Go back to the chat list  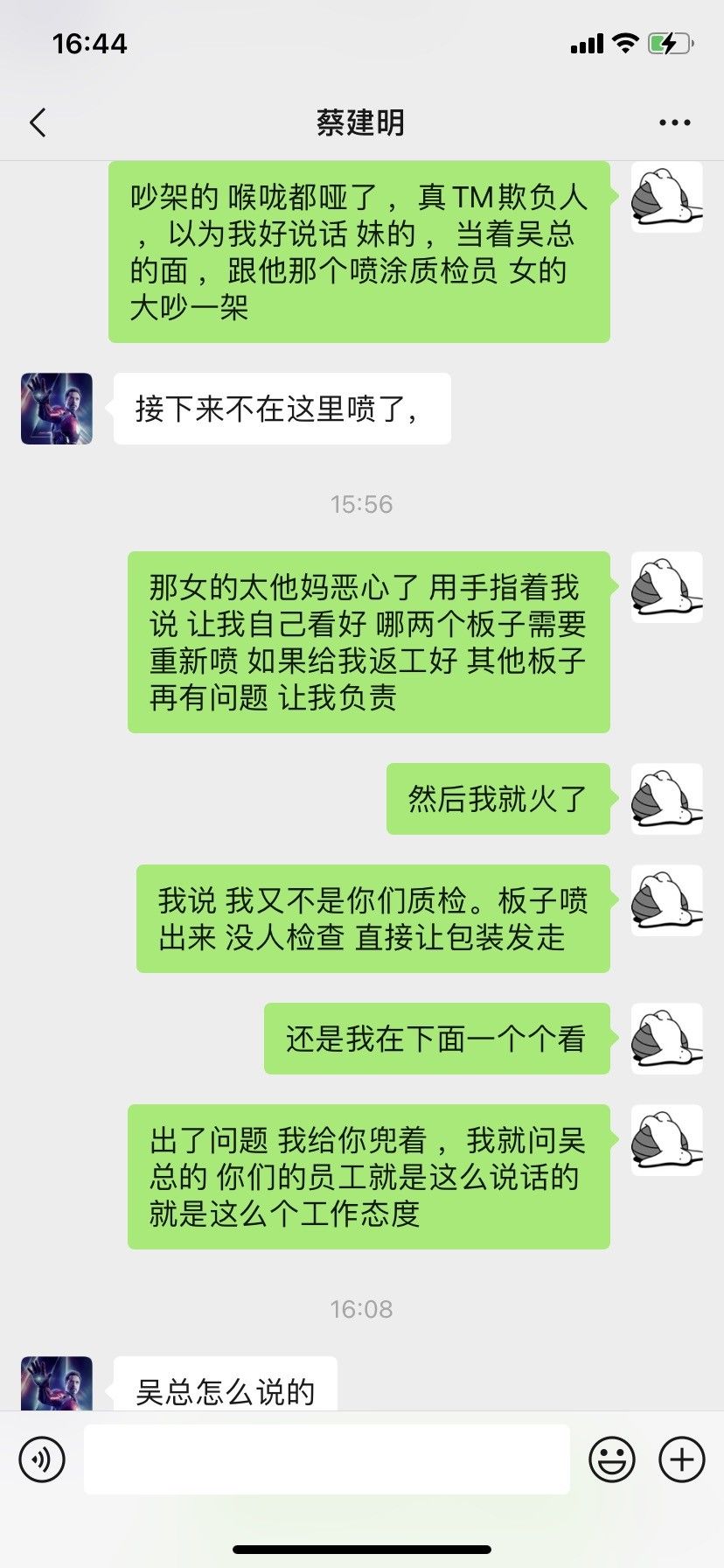[38, 122]
